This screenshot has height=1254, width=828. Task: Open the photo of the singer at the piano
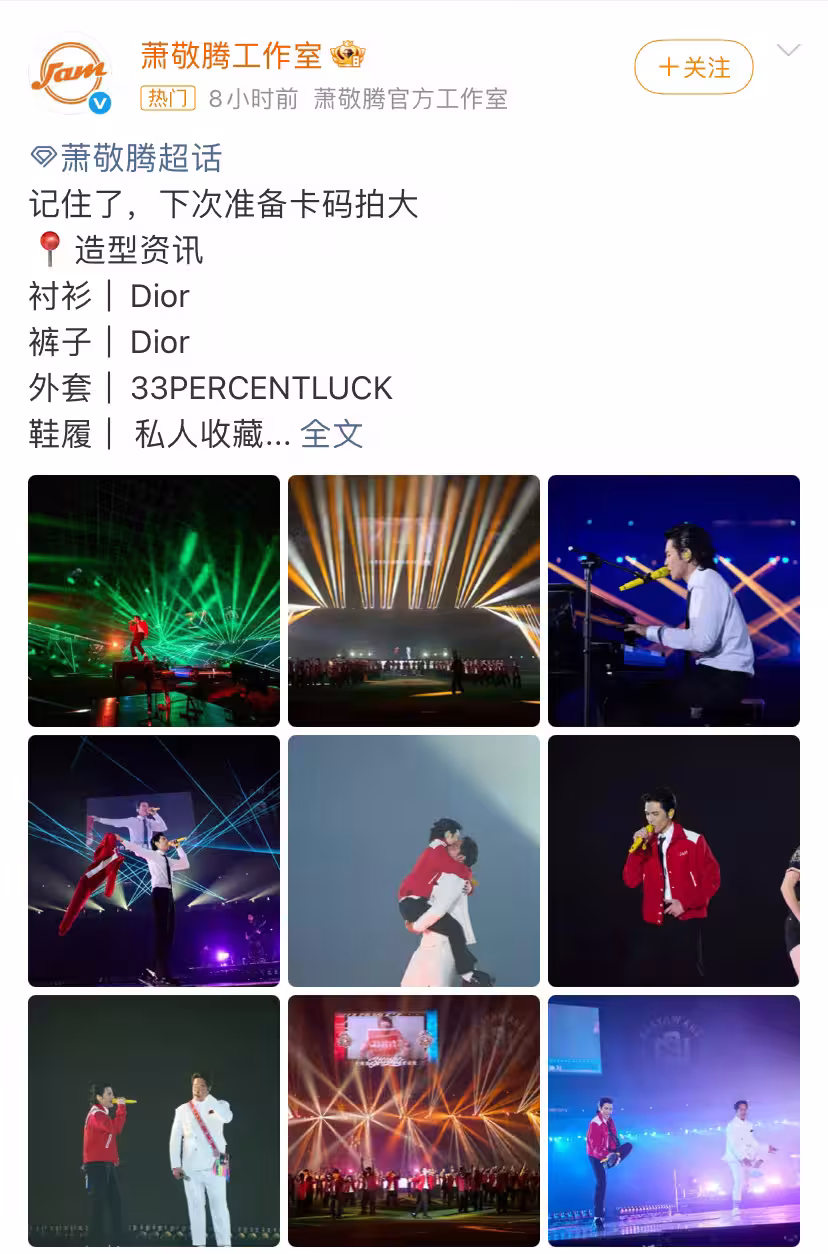tap(674, 600)
